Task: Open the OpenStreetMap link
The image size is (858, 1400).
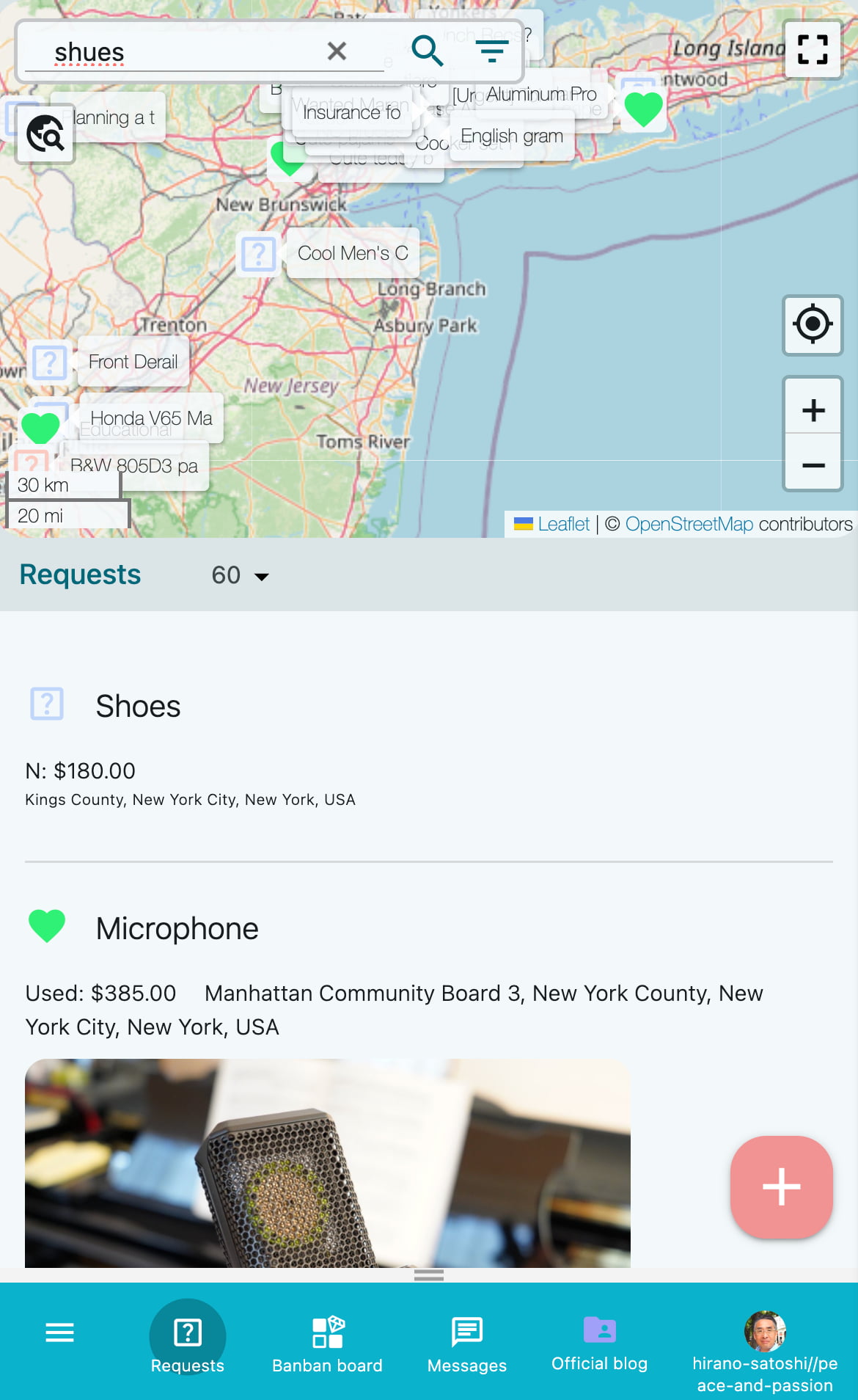Action: click(x=689, y=524)
